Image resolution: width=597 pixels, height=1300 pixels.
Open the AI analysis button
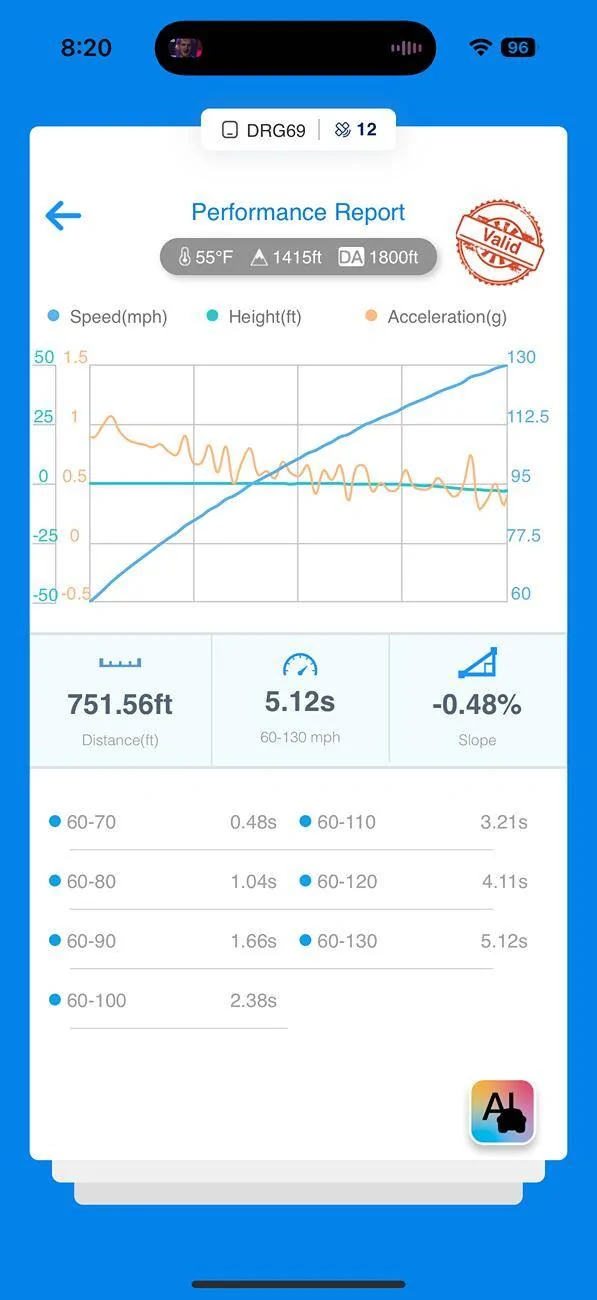pyautogui.click(x=503, y=1111)
